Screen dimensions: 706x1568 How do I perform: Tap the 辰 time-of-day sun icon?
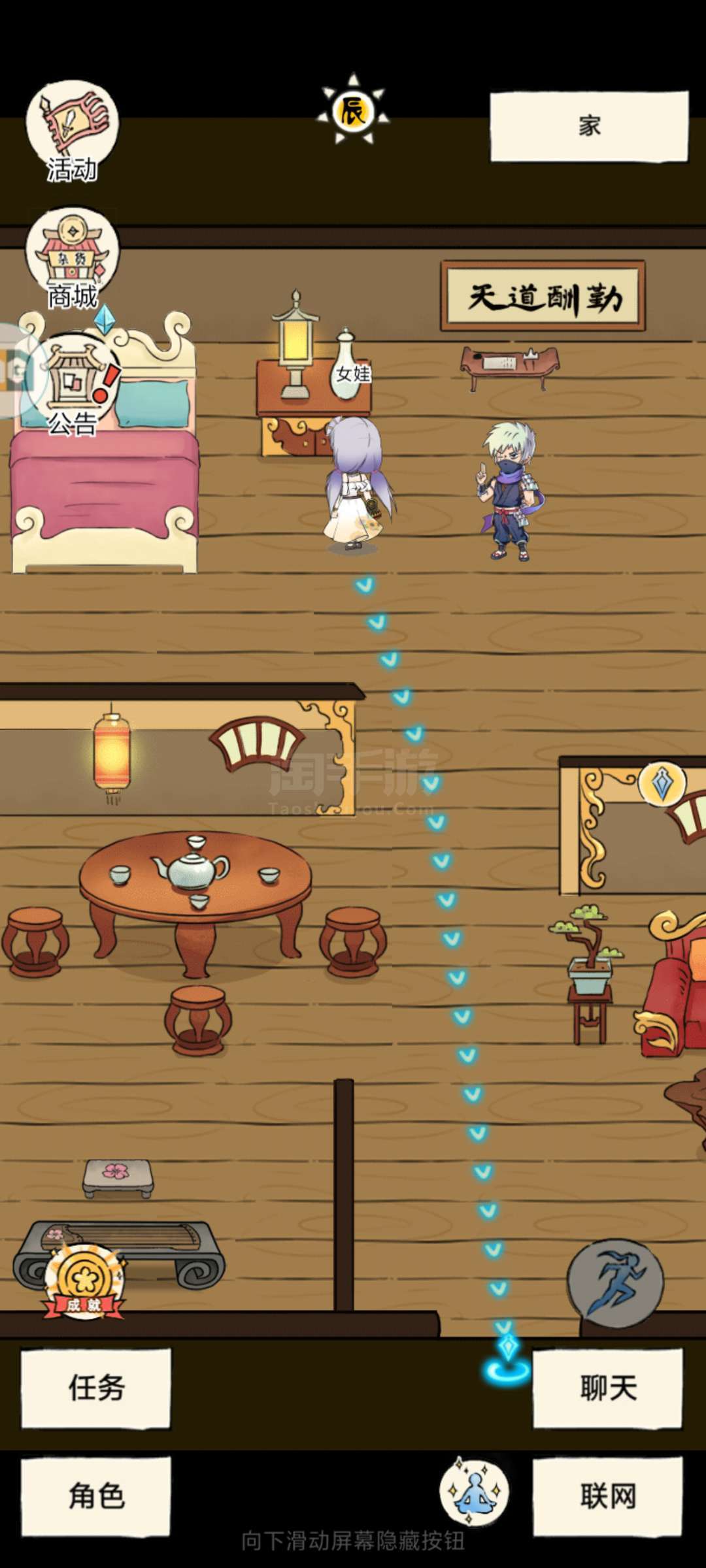[353, 110]
